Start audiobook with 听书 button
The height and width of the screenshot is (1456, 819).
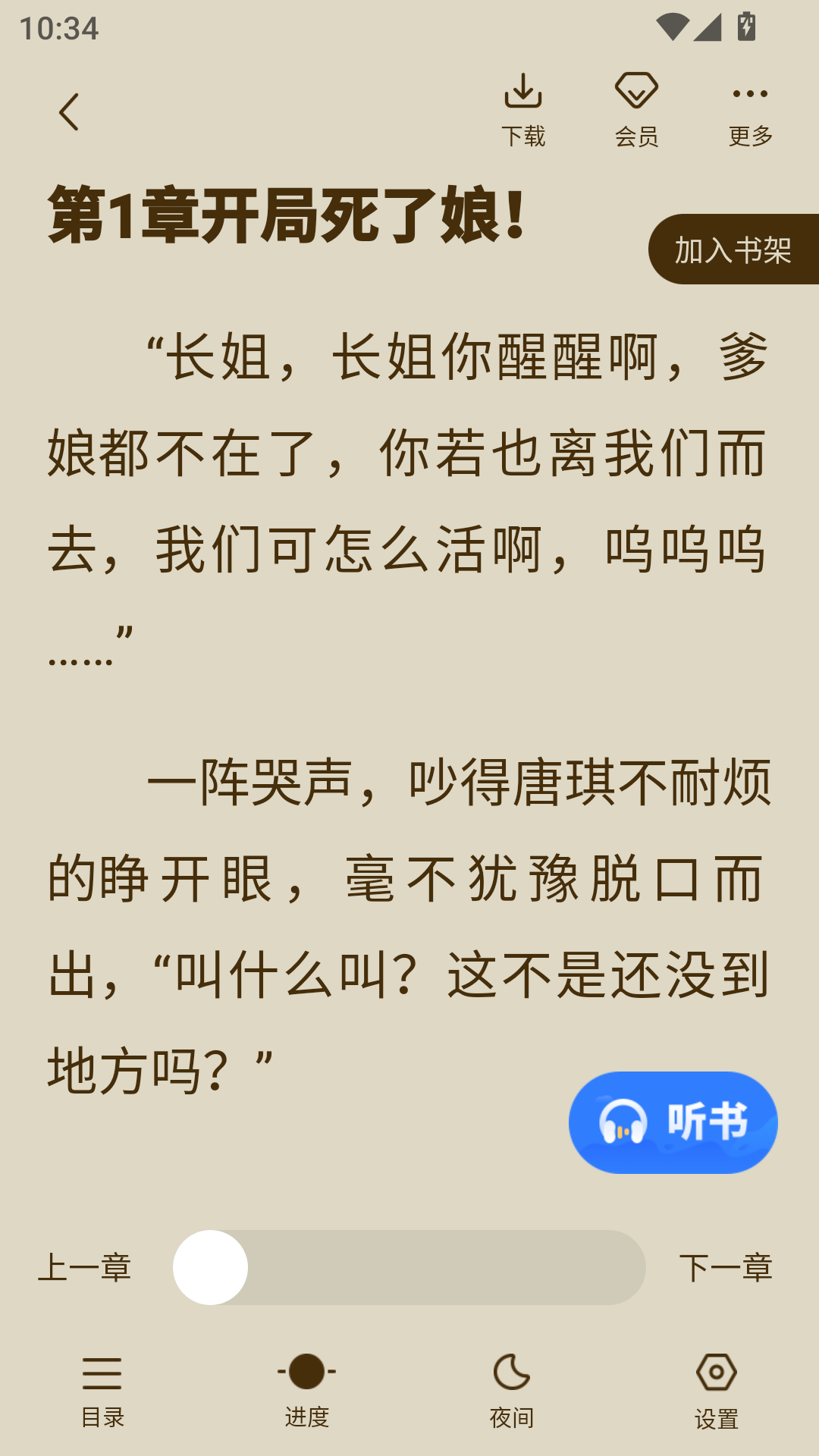[x=673, y=1122]
